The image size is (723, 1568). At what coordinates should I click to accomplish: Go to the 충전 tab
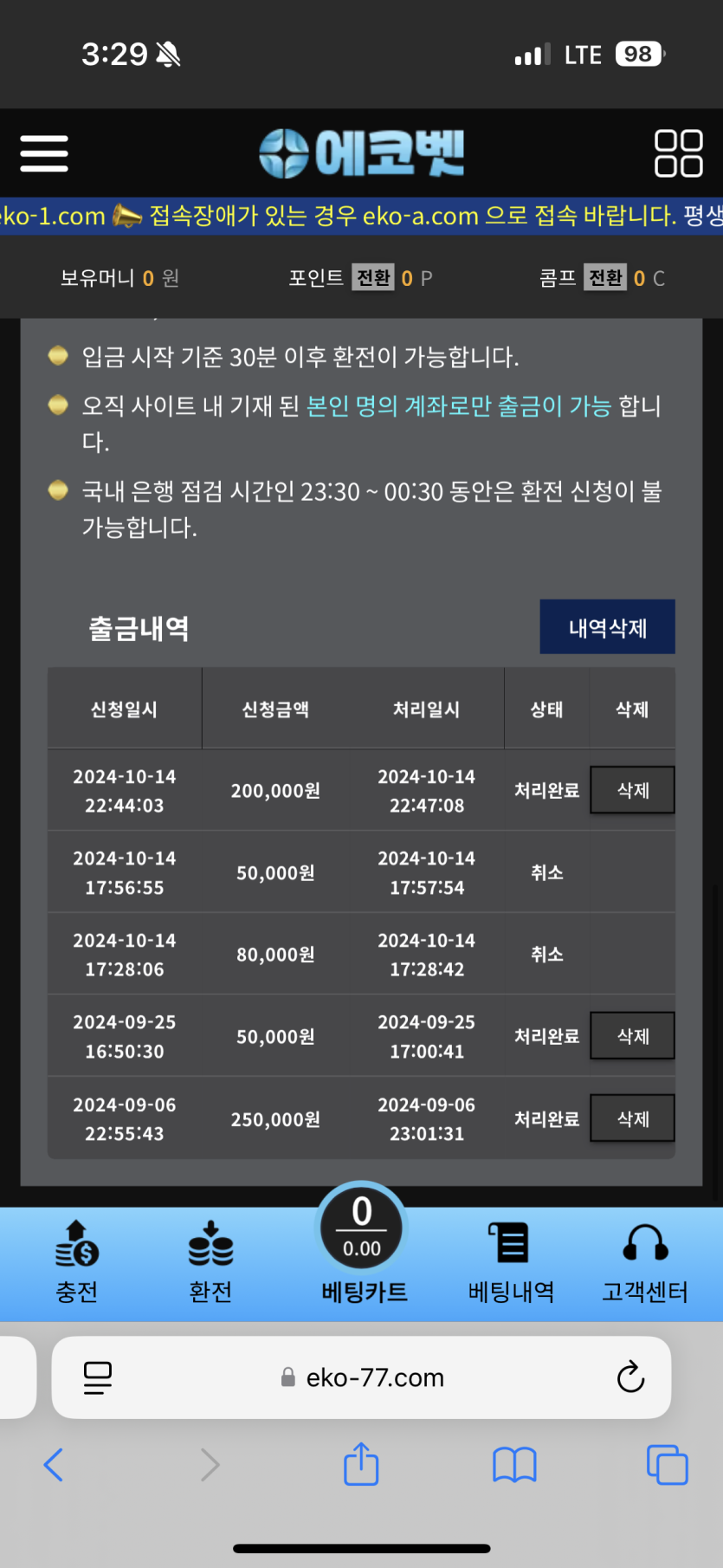[x=76, y=1263]
